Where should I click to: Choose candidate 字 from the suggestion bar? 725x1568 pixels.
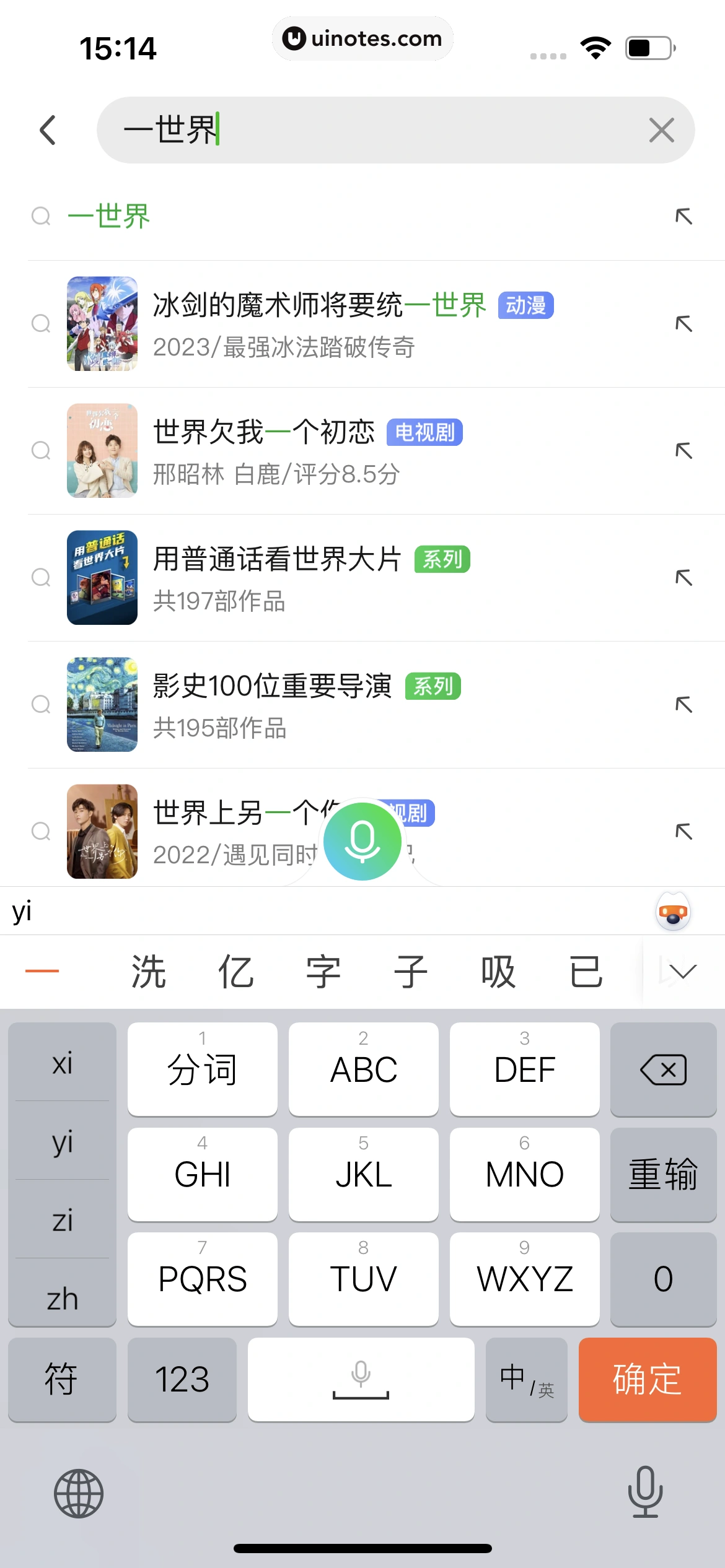(x=323, y=972)
